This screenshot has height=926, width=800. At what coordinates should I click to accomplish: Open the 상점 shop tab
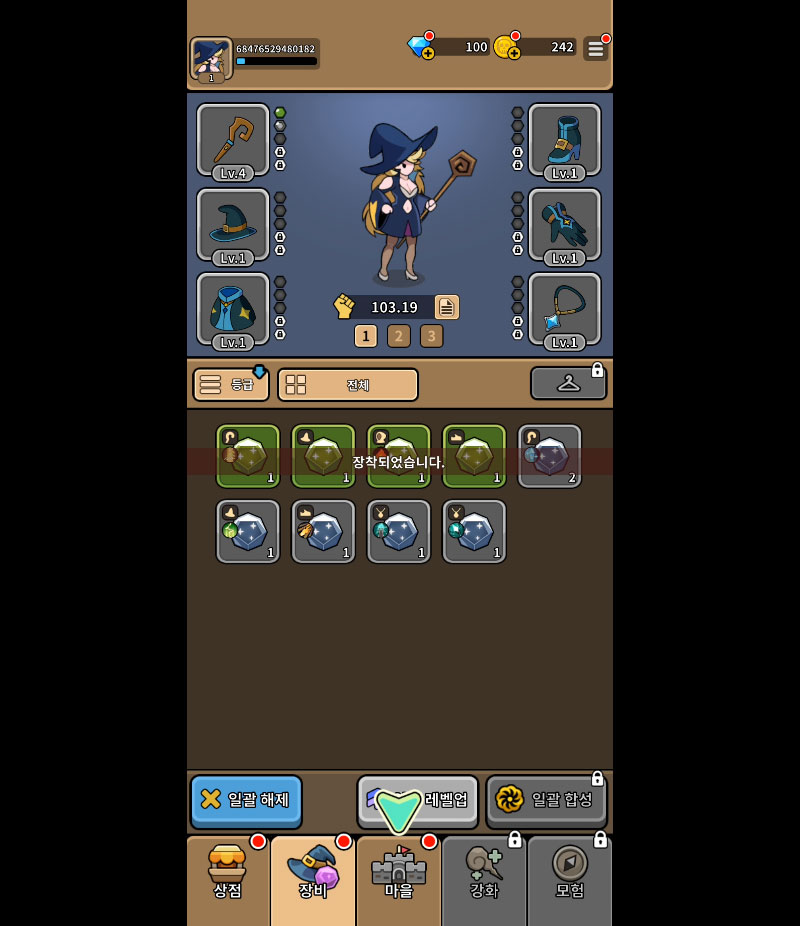coord(227,871)
